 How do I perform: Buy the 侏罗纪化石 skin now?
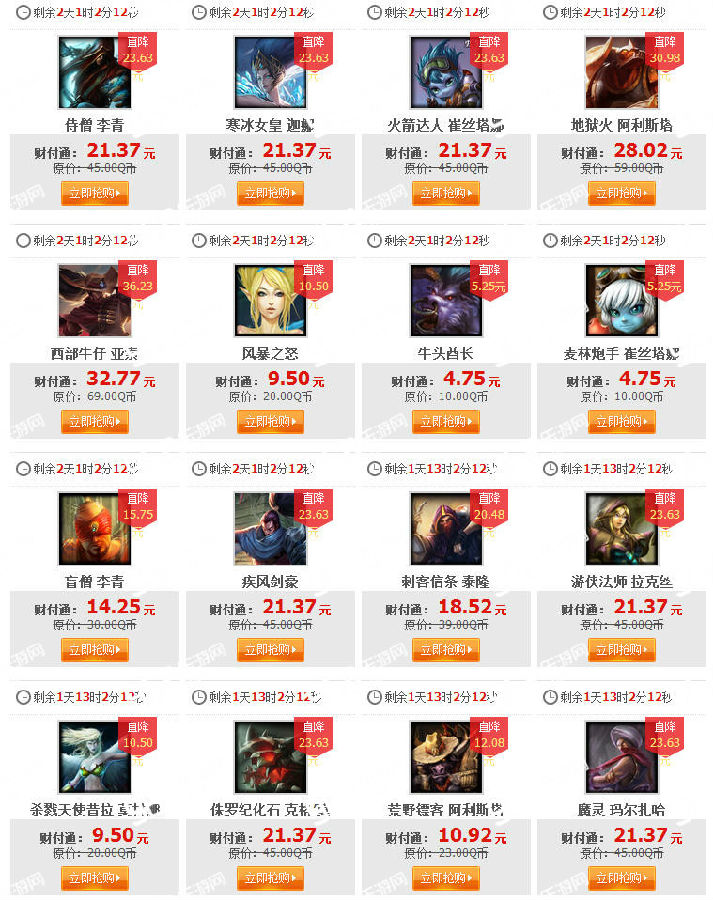pyautogui.click(x=270, y=878)
